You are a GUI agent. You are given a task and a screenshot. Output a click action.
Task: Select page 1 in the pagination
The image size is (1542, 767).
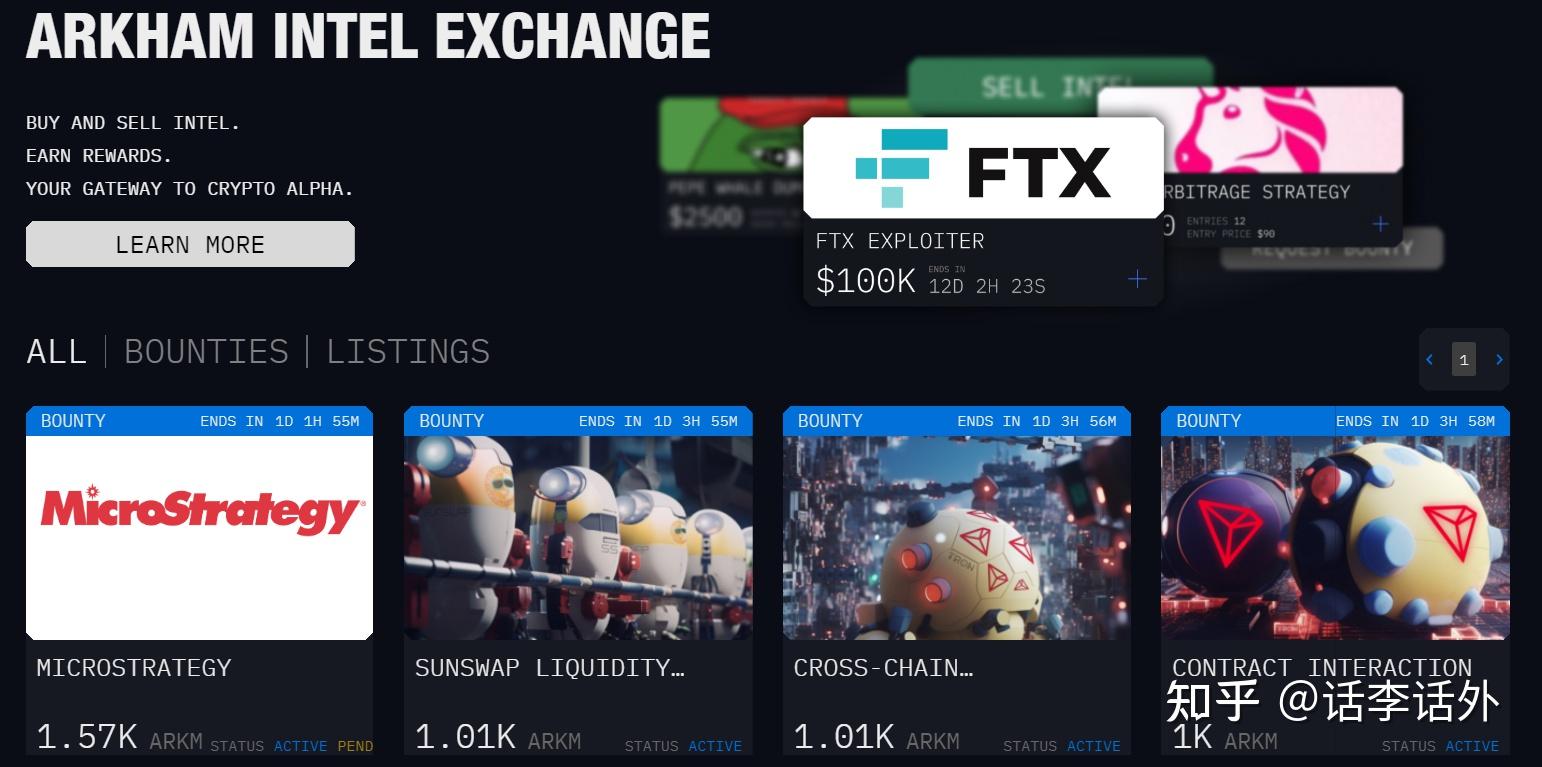(1463, 359)
